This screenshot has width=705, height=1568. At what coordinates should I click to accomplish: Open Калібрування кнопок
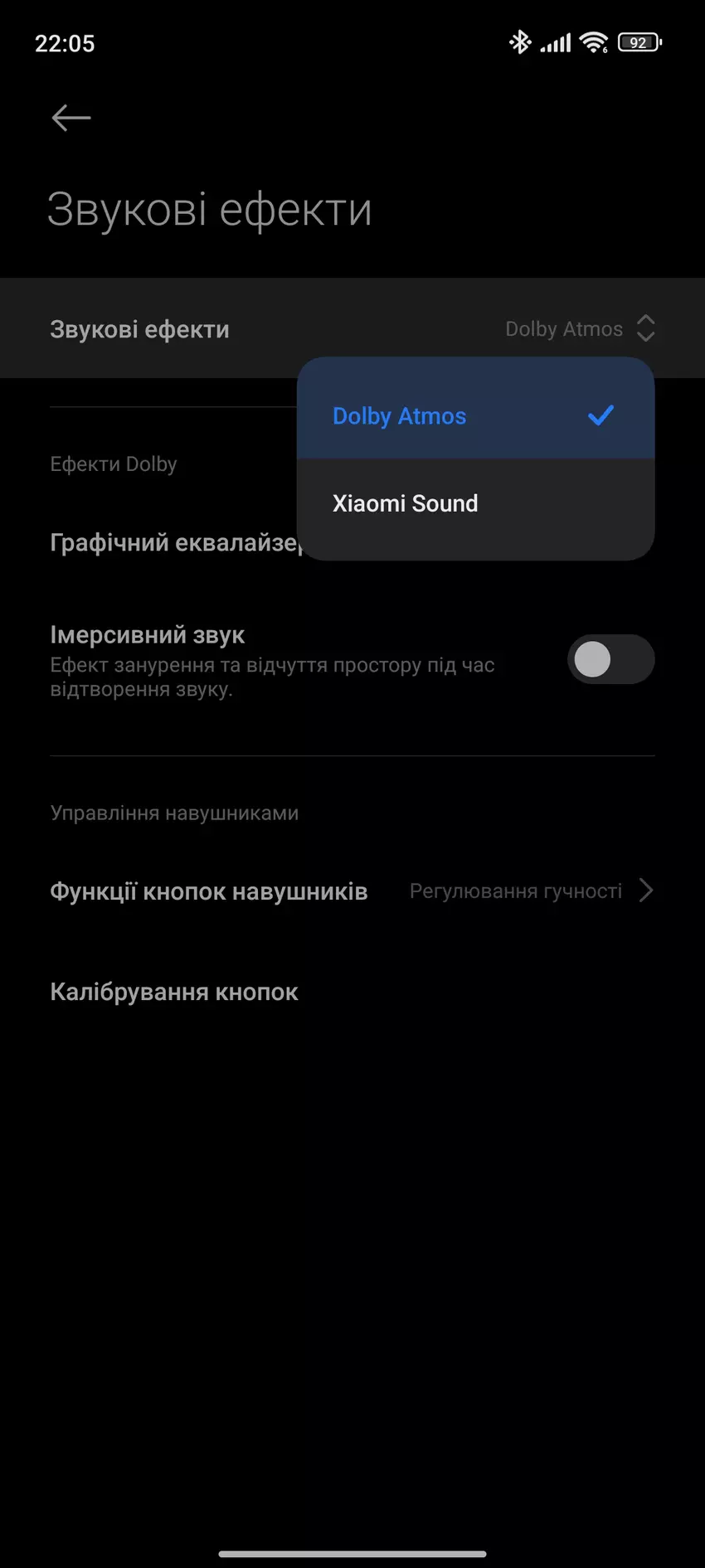[174, 993]
